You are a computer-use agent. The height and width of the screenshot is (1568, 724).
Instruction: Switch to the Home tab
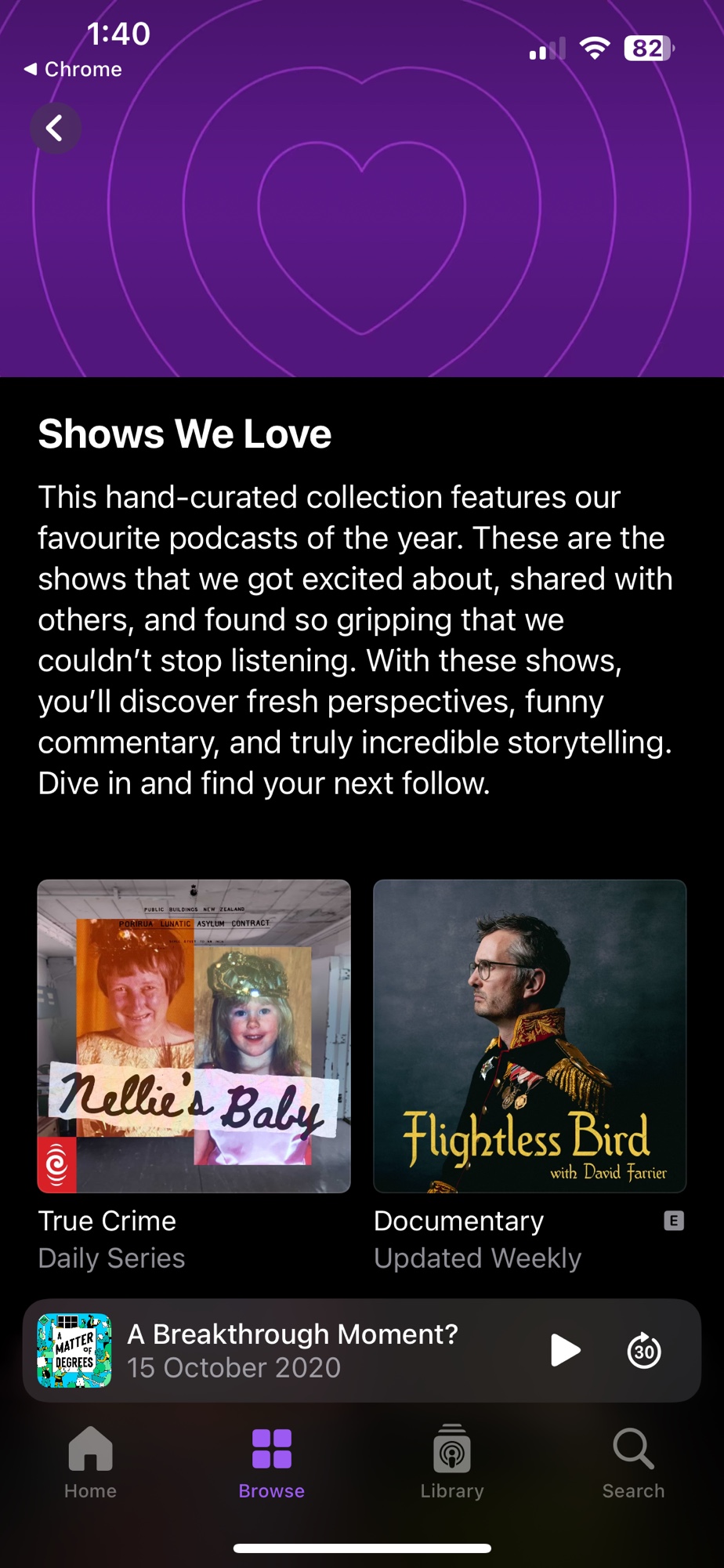point(90,1463)
